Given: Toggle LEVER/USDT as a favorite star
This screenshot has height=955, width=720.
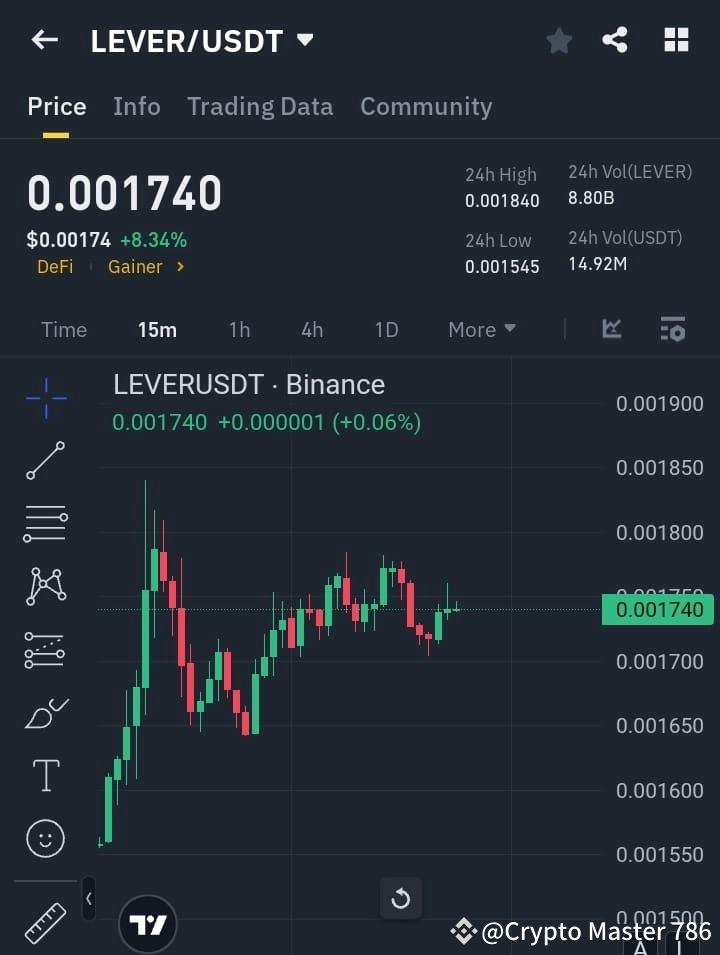Looking at the screenshot, I should coord(558,40).
